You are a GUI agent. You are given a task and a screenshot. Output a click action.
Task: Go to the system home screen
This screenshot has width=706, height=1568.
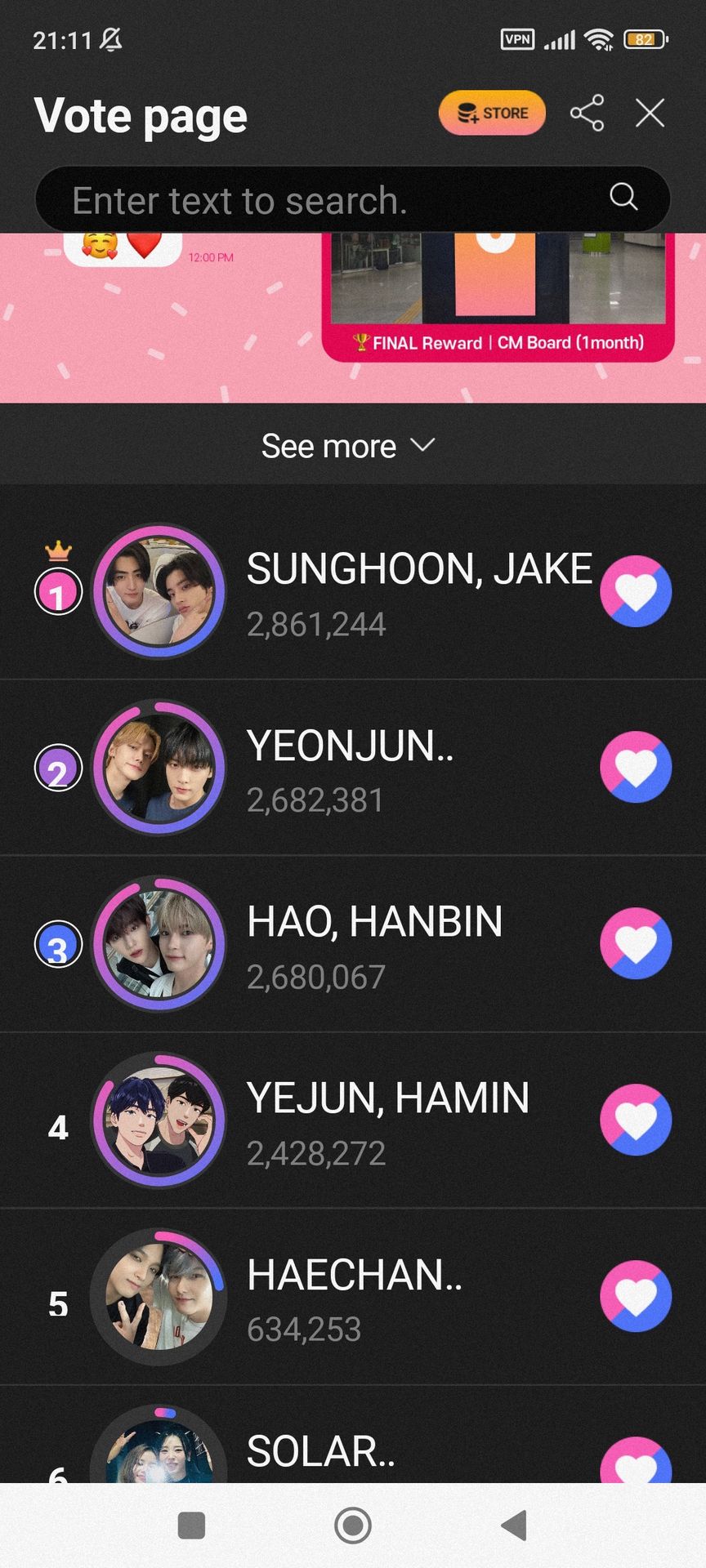[353, 1525]
